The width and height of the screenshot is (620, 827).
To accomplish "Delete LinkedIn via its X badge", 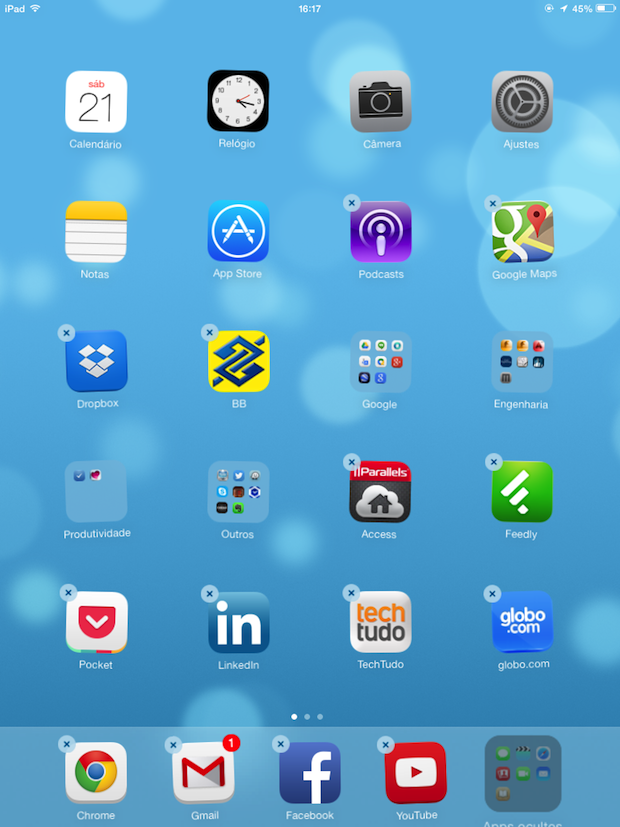I will click(x=209, y=593).
